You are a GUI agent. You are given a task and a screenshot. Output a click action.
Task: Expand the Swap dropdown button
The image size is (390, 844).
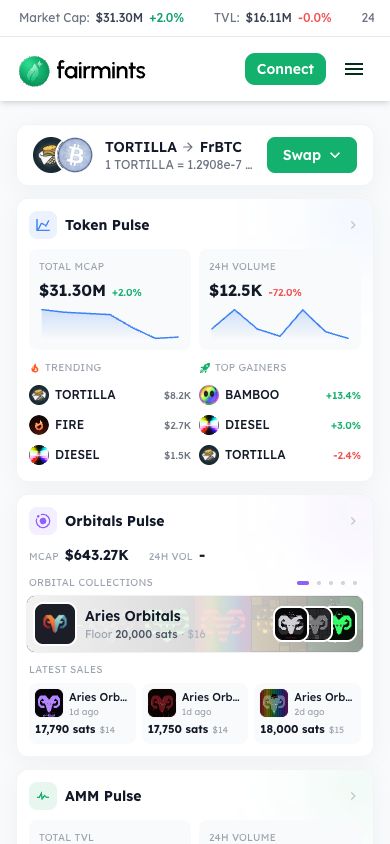[x=311, y=155]
